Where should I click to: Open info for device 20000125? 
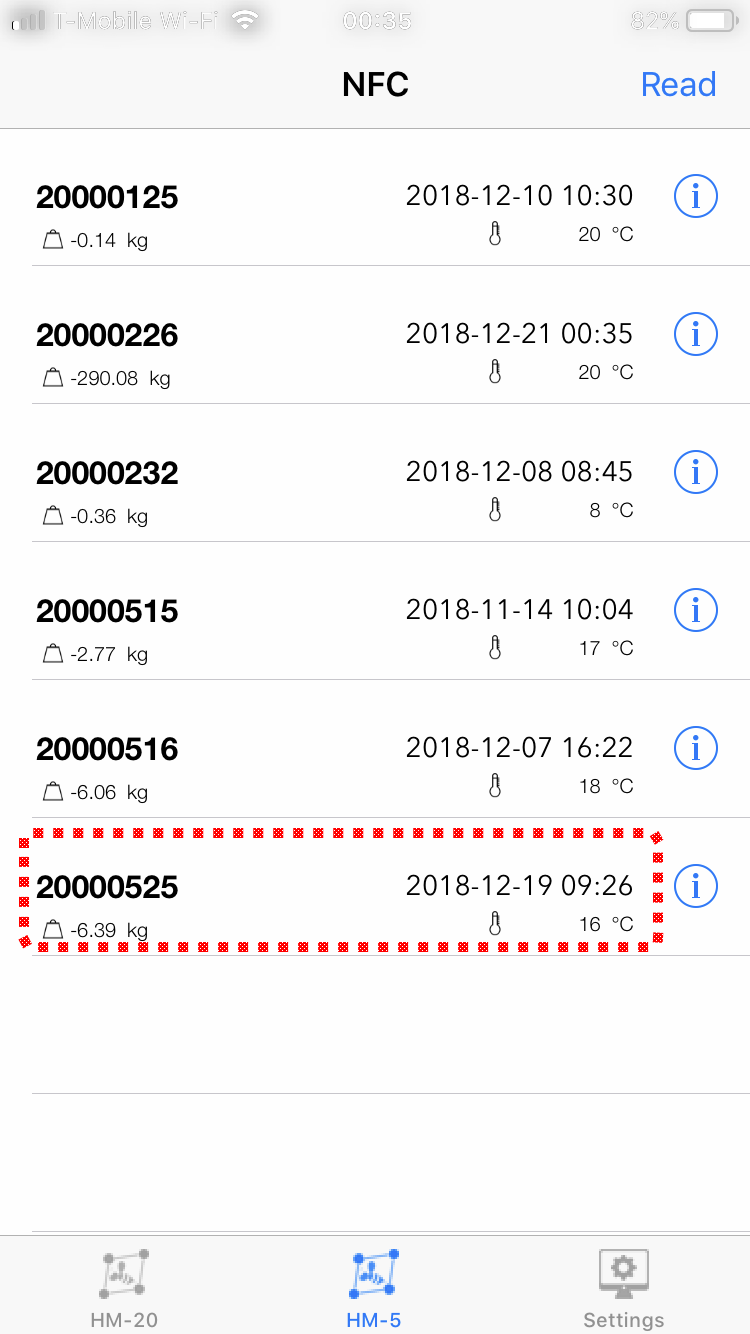coord(696,196)
